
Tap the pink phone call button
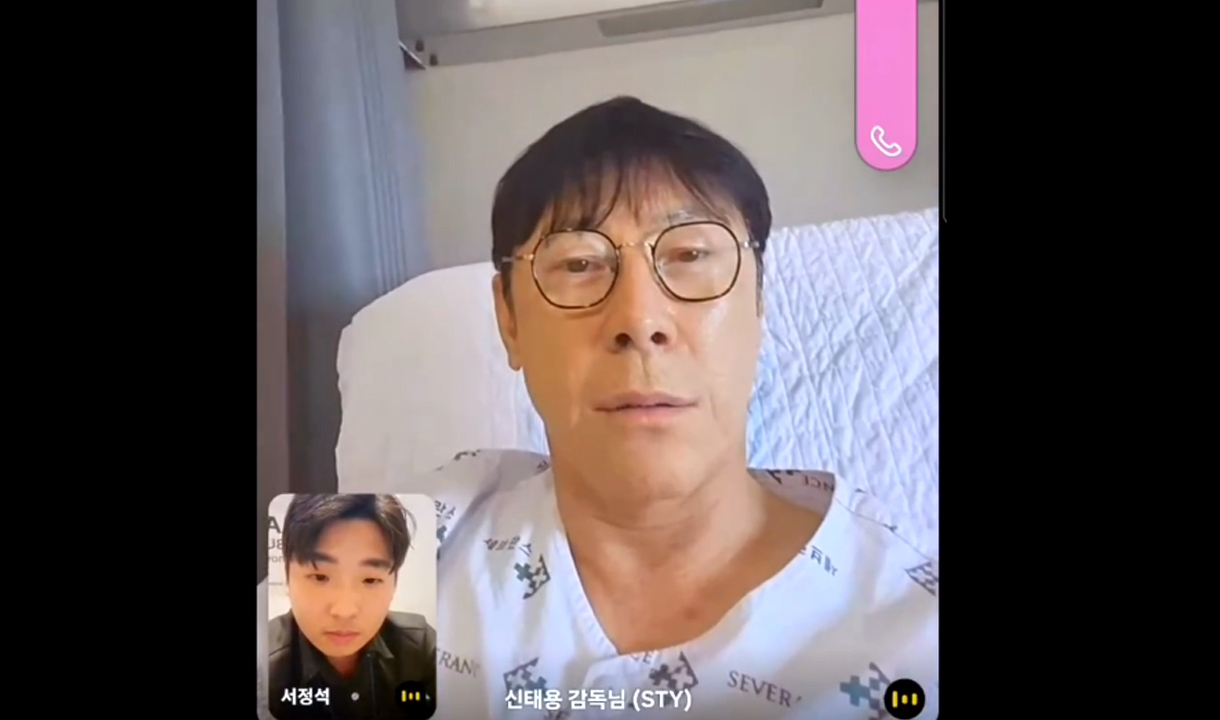(886, 141)
